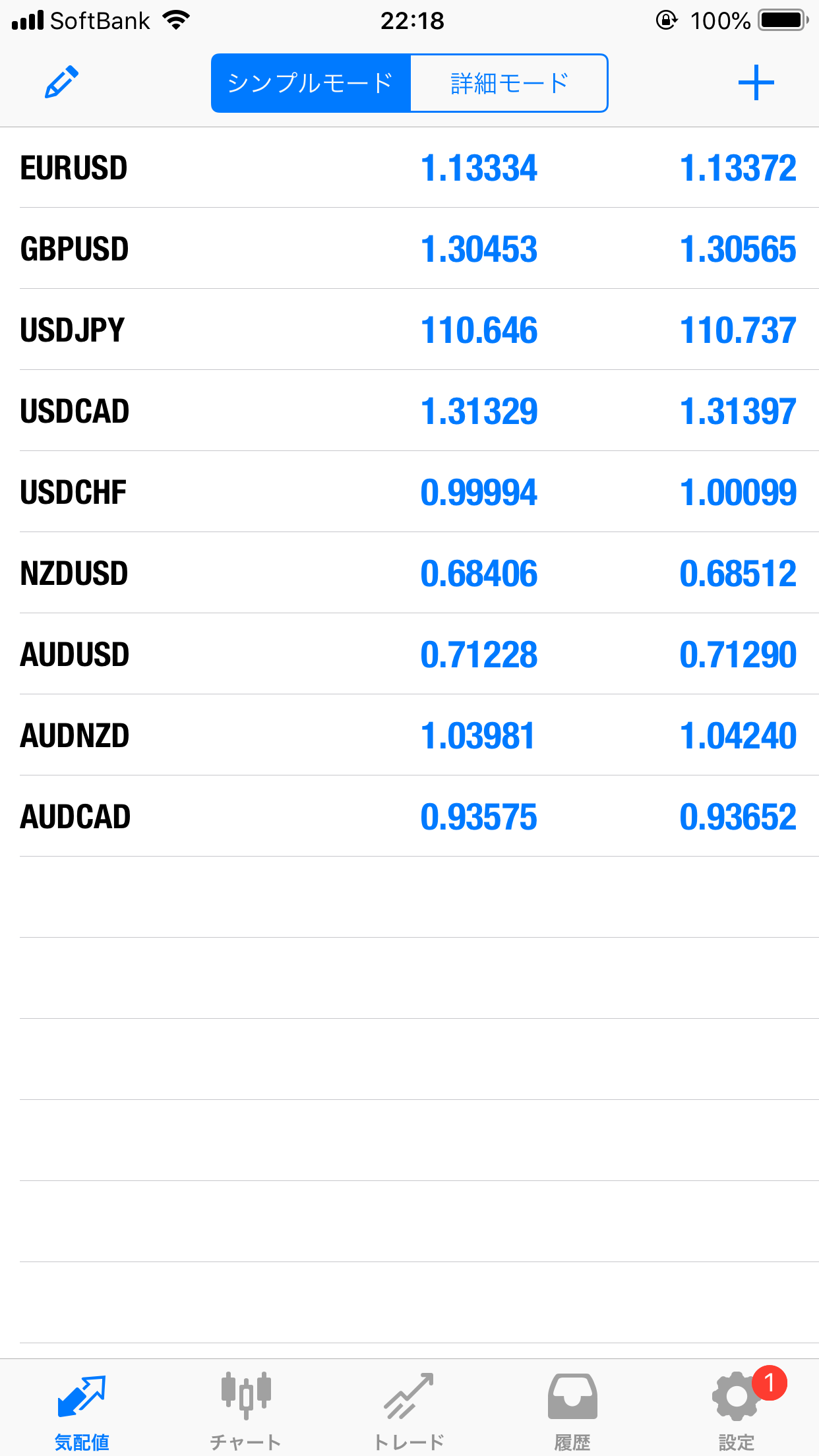The width and height of the screenshot is (819, 1456).
Task: Select the AUDUSD row
Action: pos(409,654)
